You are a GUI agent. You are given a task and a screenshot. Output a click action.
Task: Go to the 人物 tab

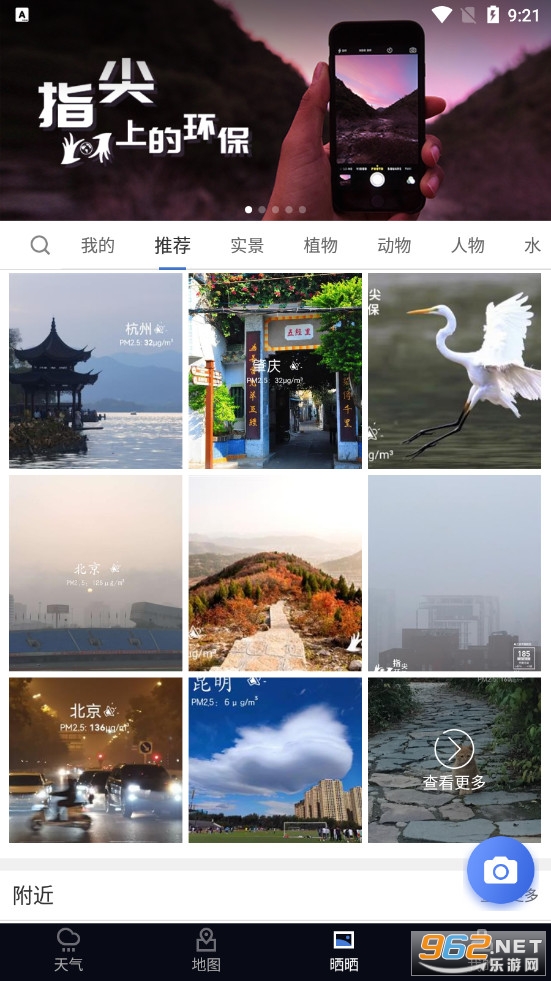468,245
